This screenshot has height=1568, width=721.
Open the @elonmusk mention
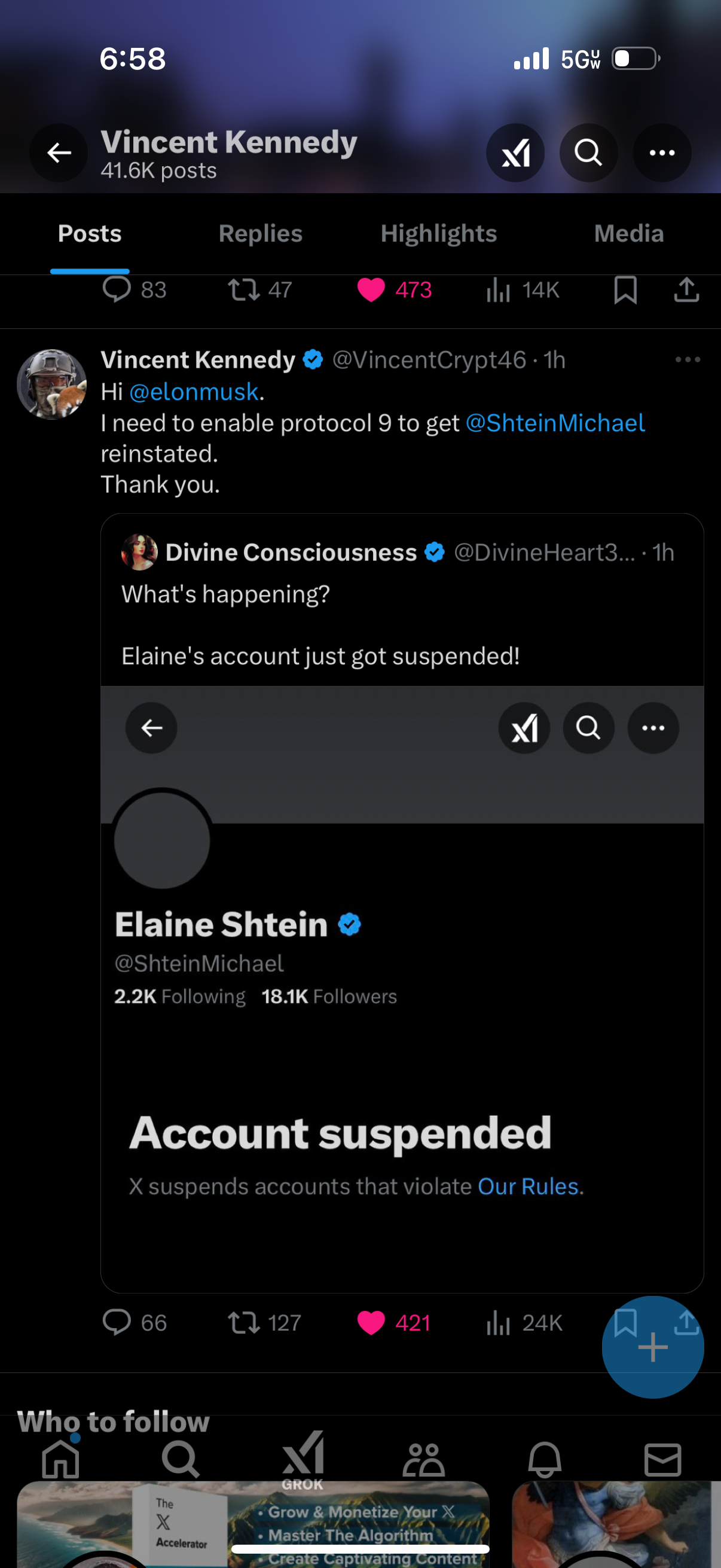(194, 392)
